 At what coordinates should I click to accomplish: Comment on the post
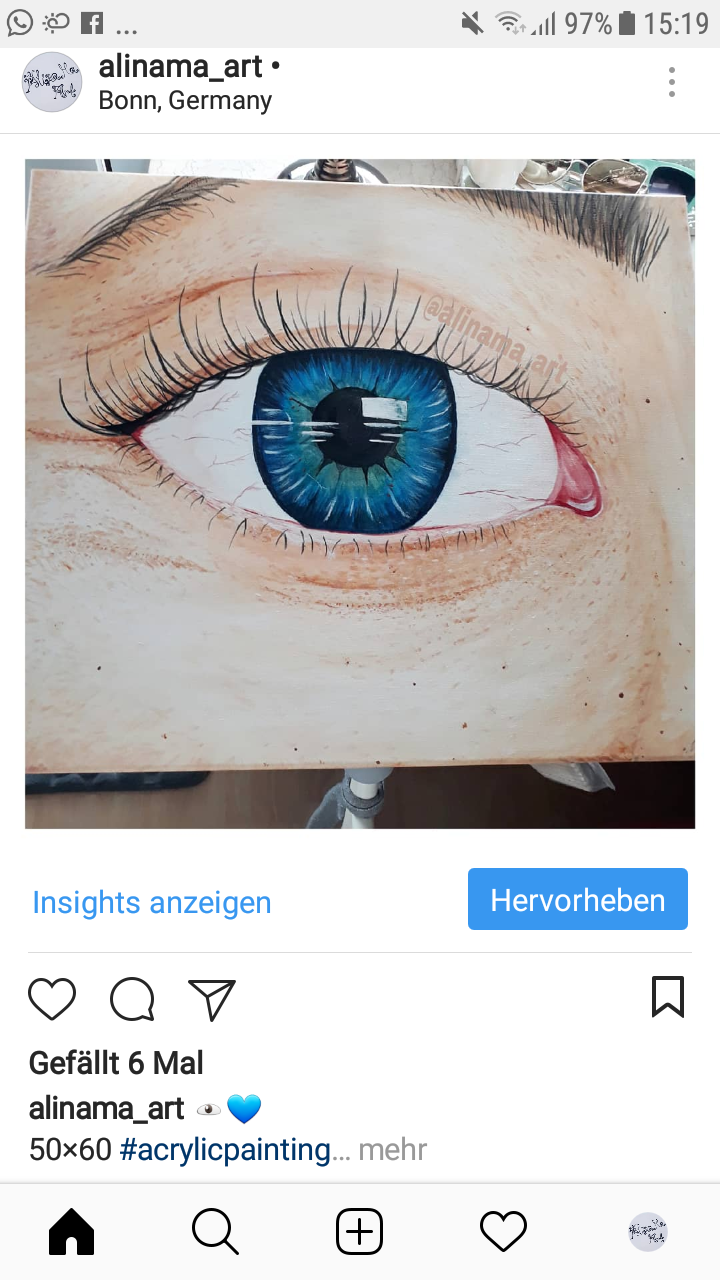(132, 998)
